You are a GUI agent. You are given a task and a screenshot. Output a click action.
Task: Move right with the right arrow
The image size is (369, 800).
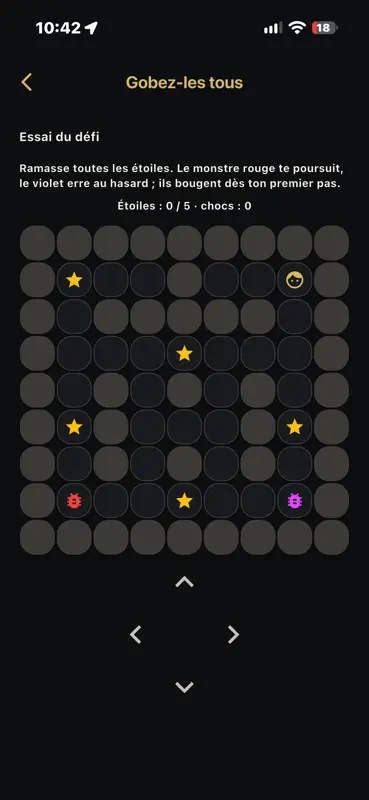pyautogui.click(x=233, y=635)
